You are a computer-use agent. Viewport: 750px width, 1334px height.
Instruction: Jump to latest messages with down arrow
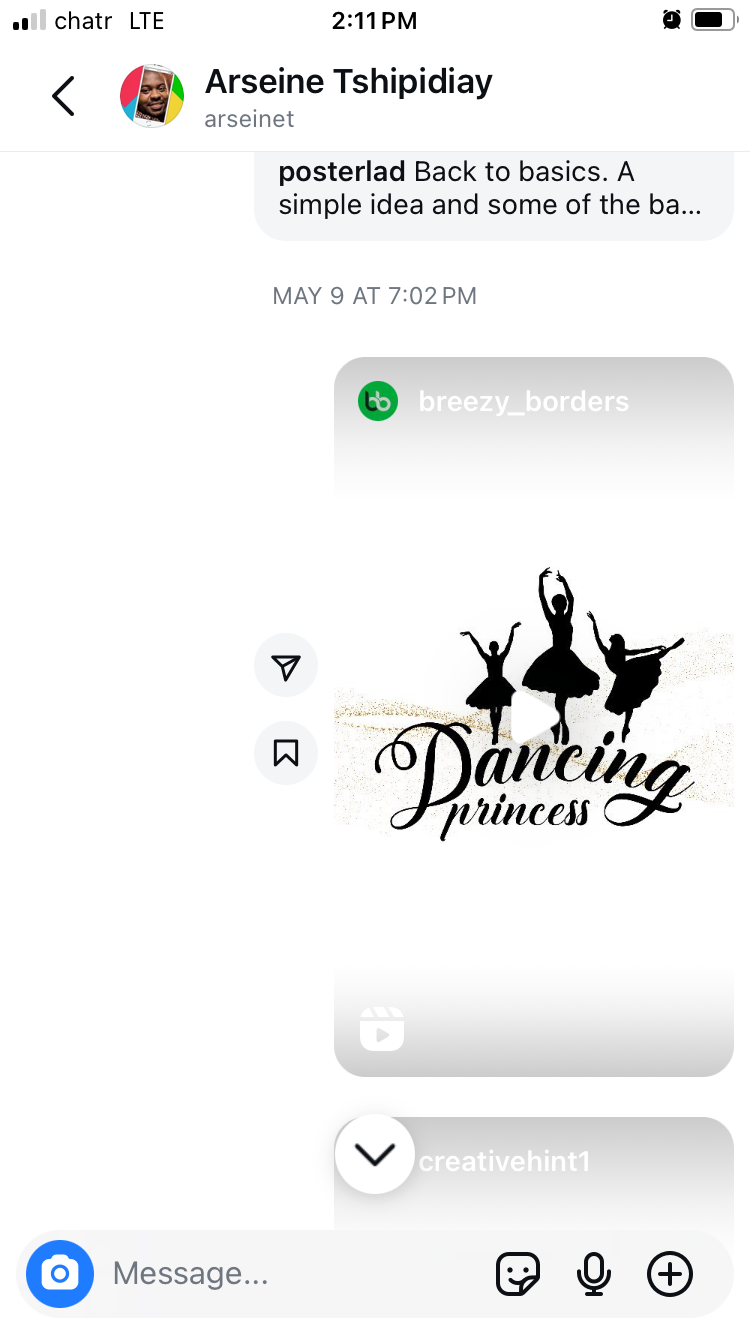(x=375, y=1154)
